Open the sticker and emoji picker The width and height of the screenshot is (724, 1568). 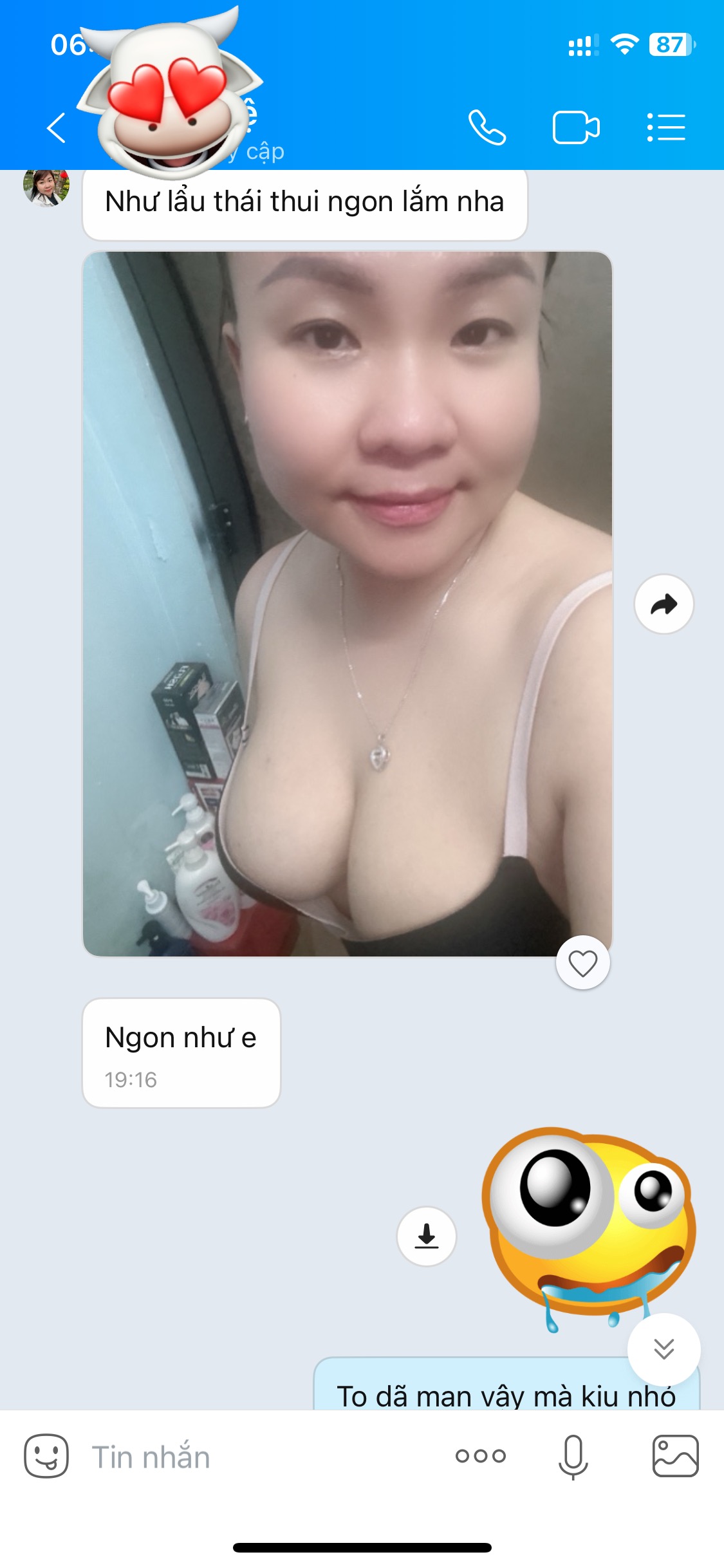(x=46, y=1456)
